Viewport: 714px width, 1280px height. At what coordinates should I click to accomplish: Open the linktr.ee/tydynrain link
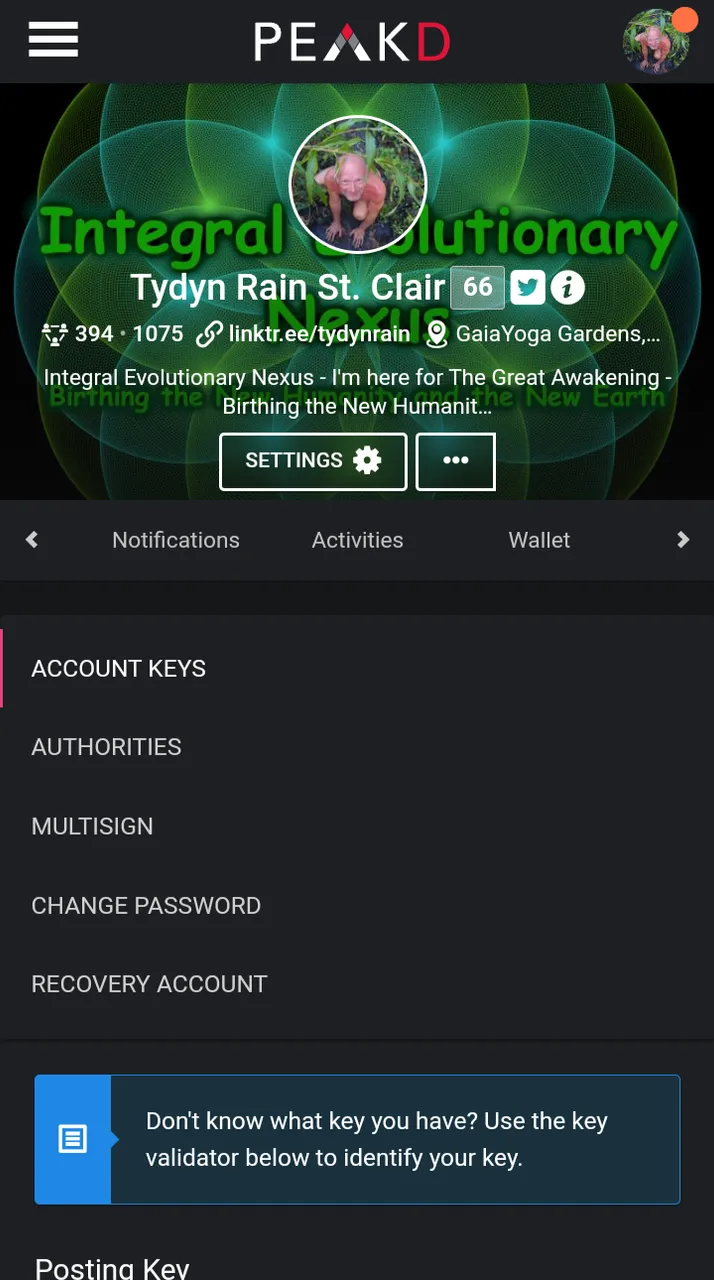pos(304,334)
